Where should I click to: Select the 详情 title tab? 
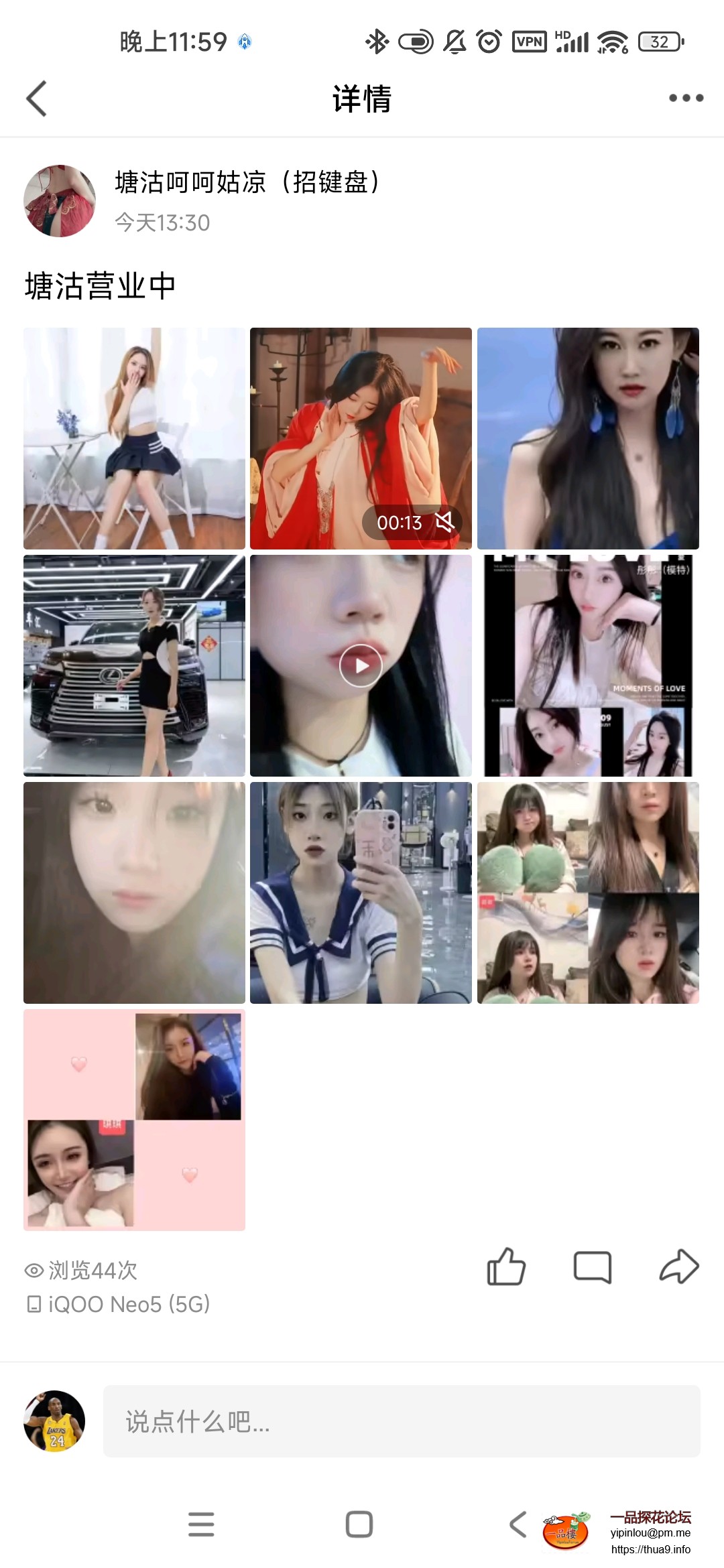361,99
